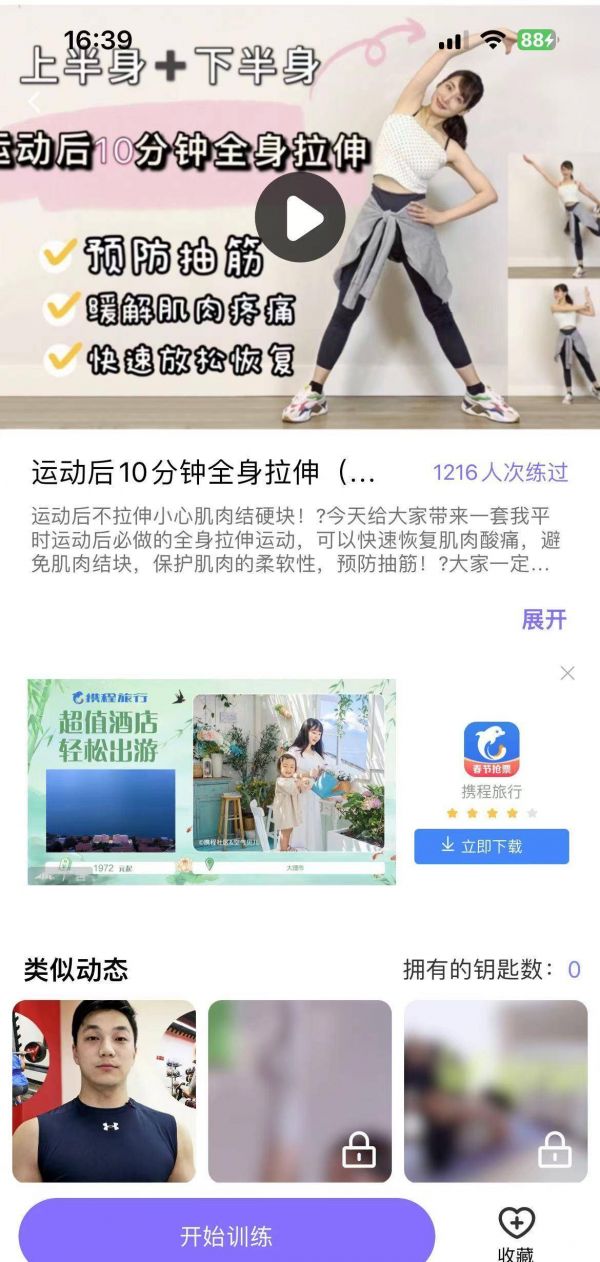
Task: Open the last locked similar post
Action: tap(495, 1091)
